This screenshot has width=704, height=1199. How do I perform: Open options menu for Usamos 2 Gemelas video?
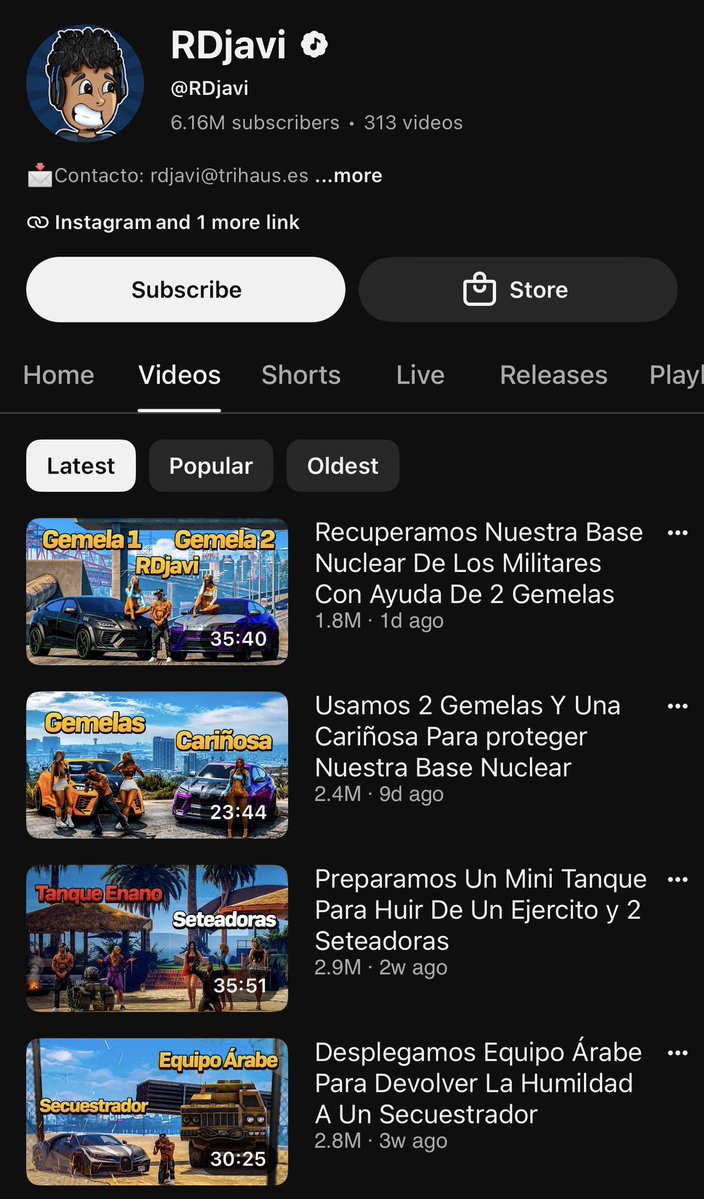(x=677, y=707)
